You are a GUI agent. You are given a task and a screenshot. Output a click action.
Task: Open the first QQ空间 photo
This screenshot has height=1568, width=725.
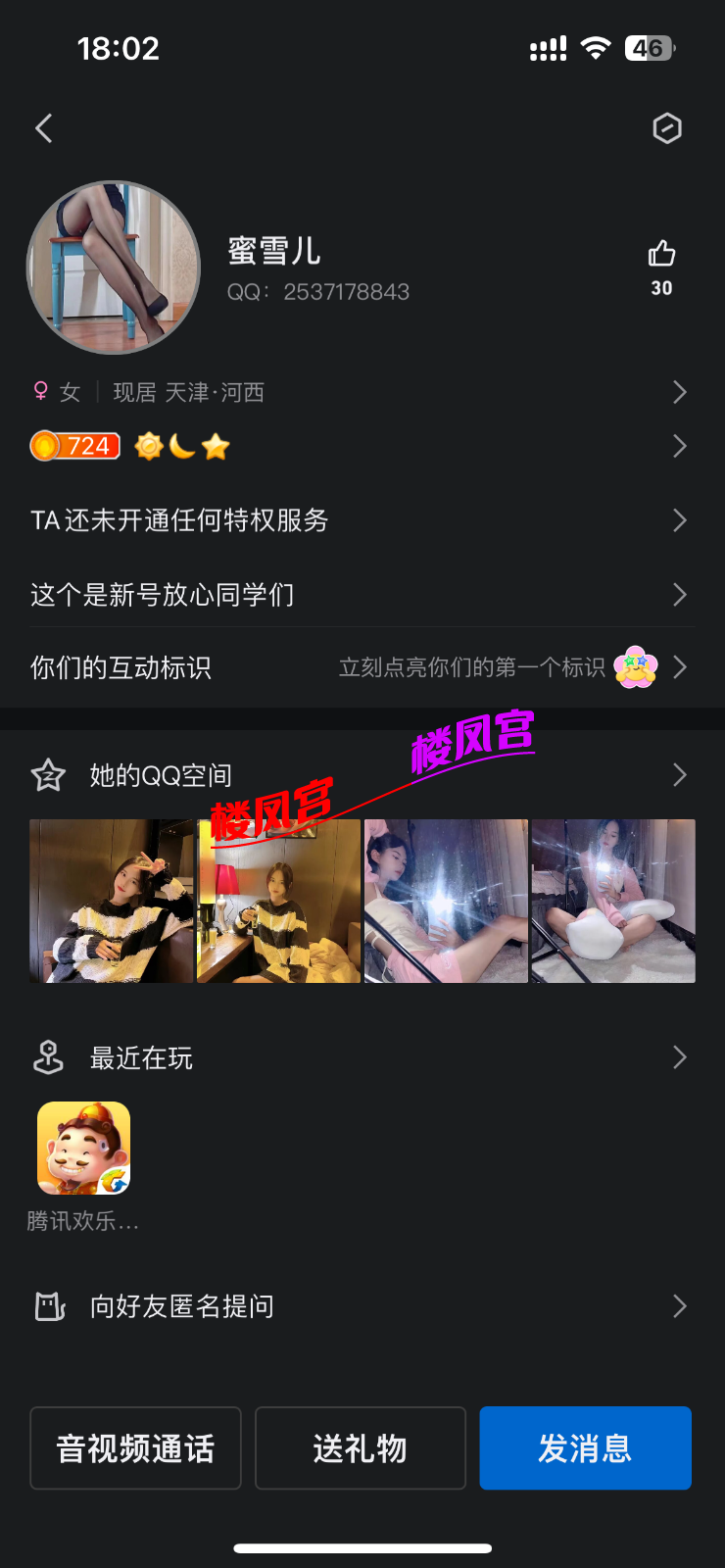point(112,902)
